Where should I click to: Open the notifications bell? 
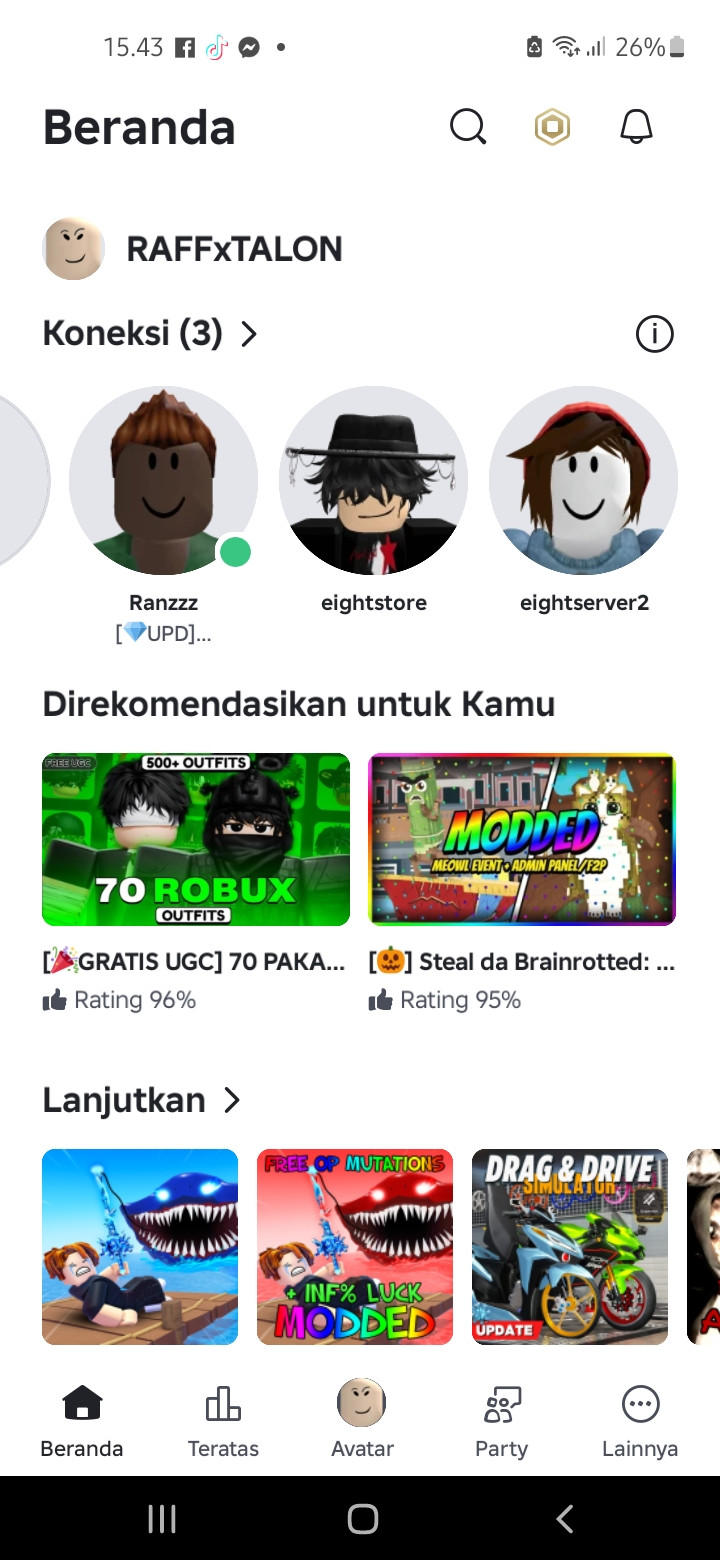click(x=636, y=127)
